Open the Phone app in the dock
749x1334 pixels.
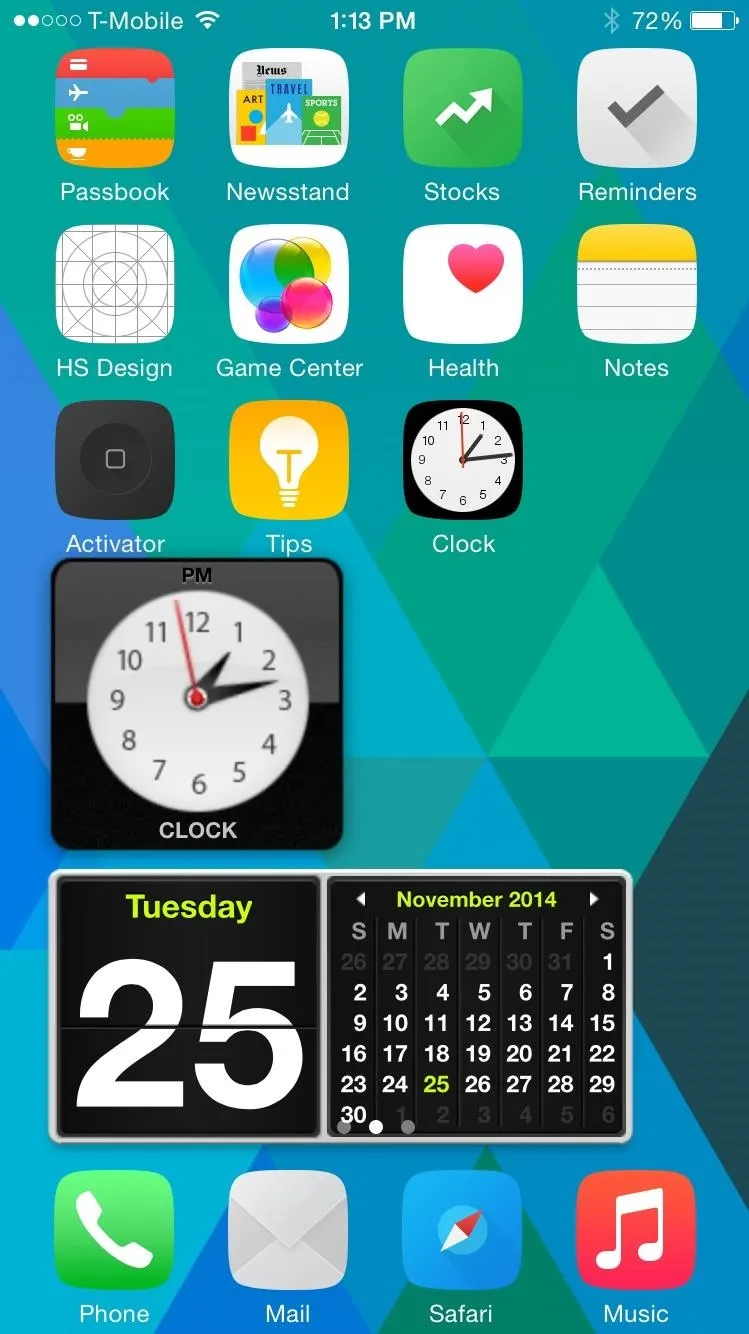(x=115, y=1230)
